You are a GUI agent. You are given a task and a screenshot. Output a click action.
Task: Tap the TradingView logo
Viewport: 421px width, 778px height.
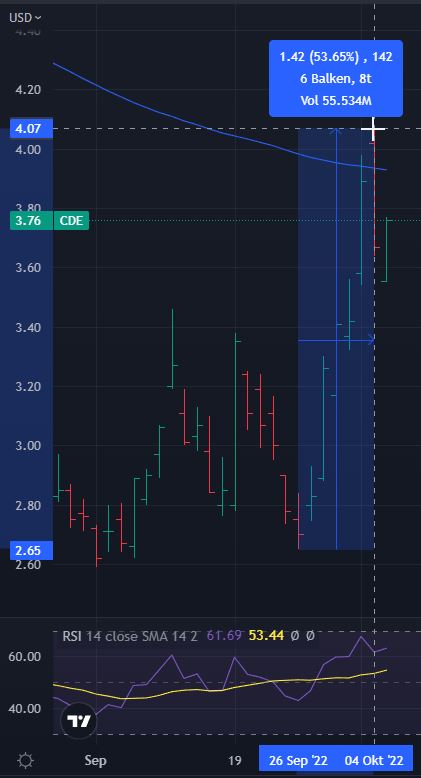78,720
